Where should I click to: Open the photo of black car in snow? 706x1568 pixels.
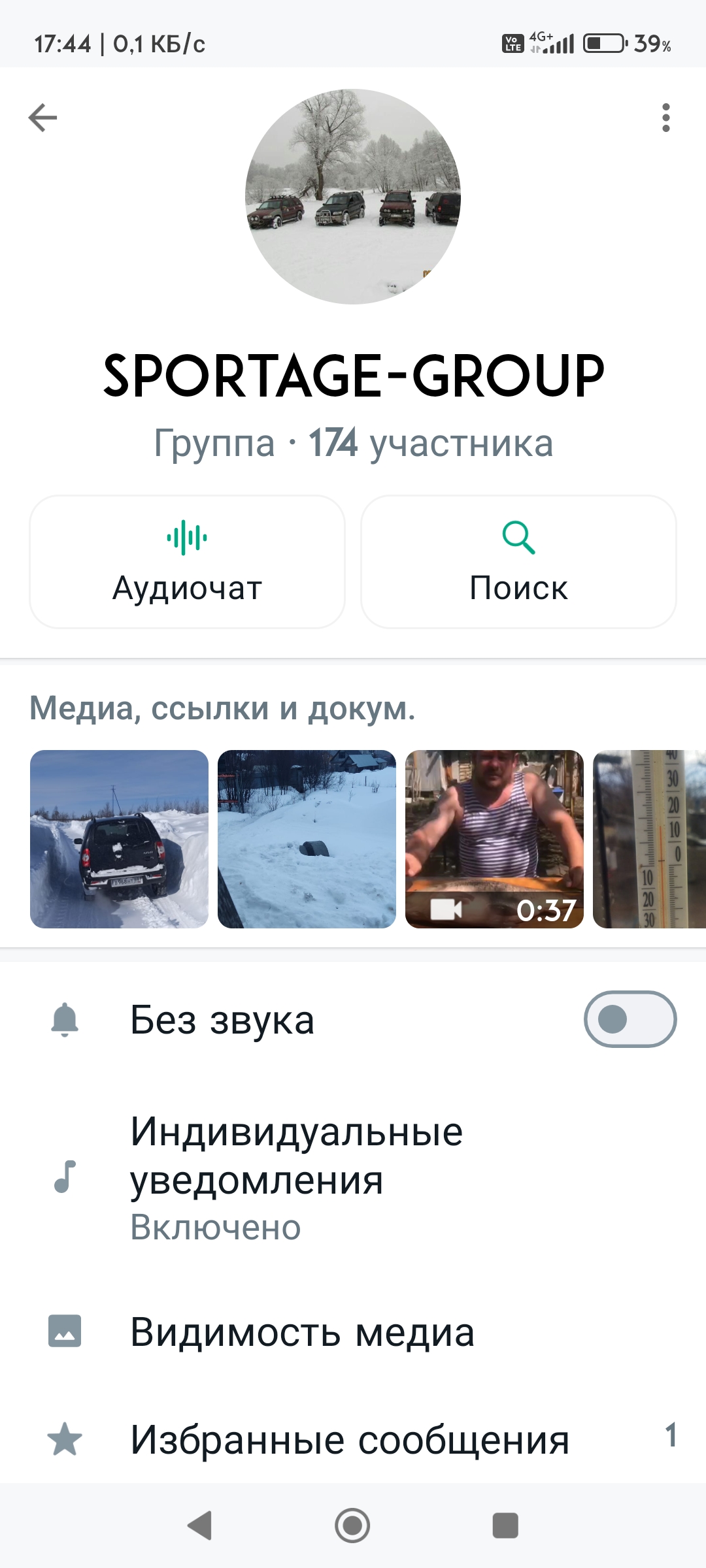119,839
